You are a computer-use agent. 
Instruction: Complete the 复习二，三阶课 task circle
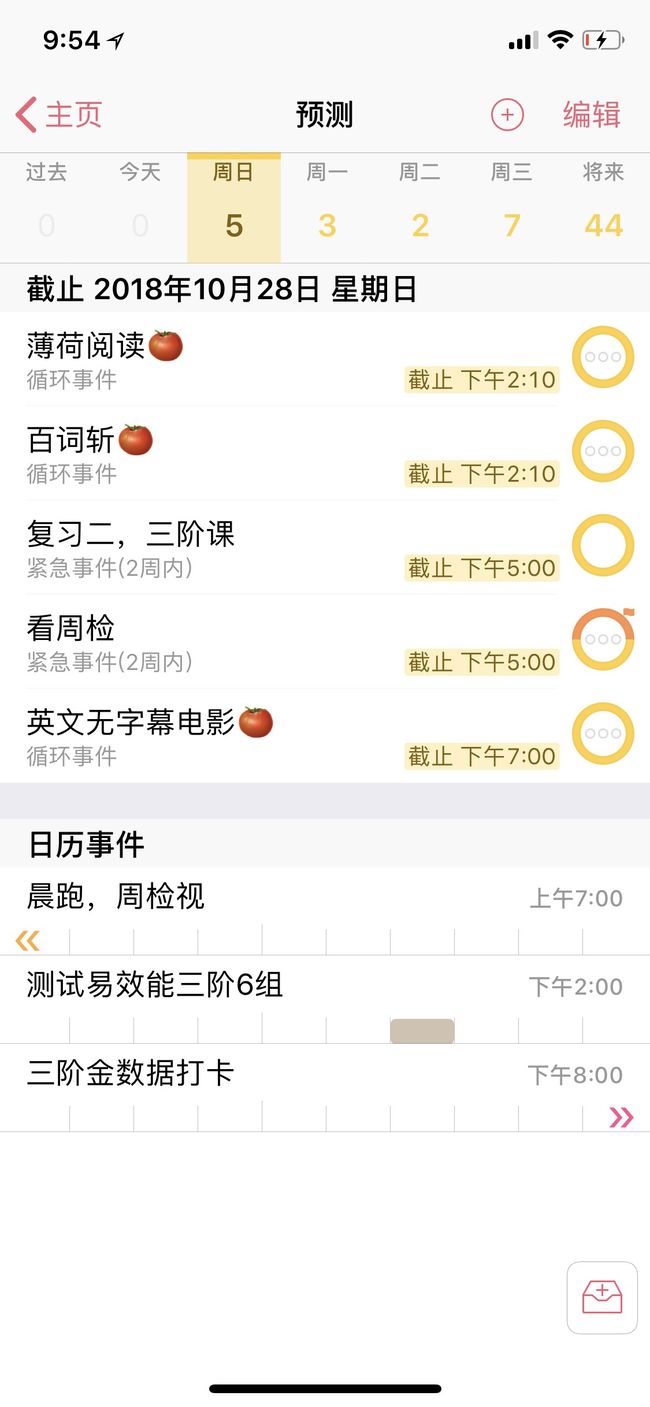(603, 545)
